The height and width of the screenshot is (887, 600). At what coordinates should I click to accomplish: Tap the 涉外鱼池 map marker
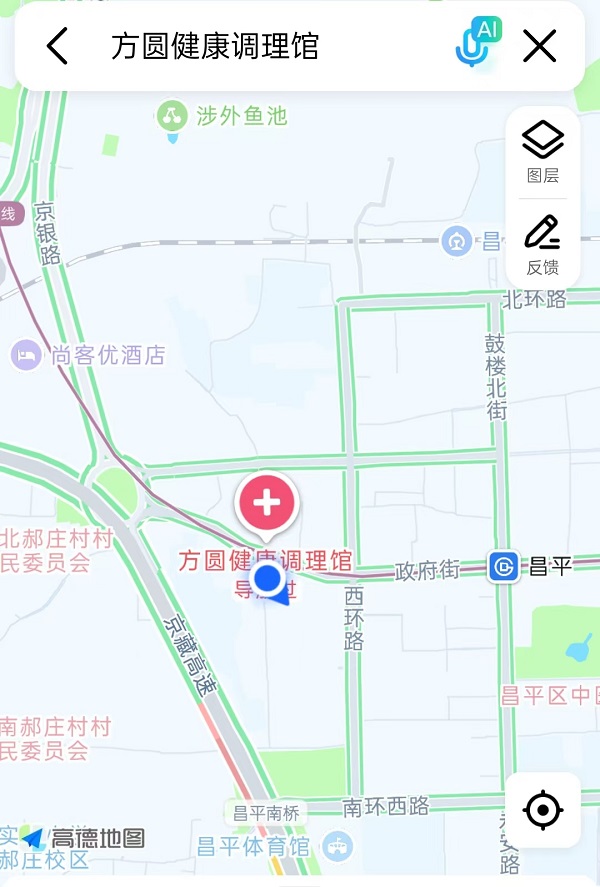pos(173,116)
